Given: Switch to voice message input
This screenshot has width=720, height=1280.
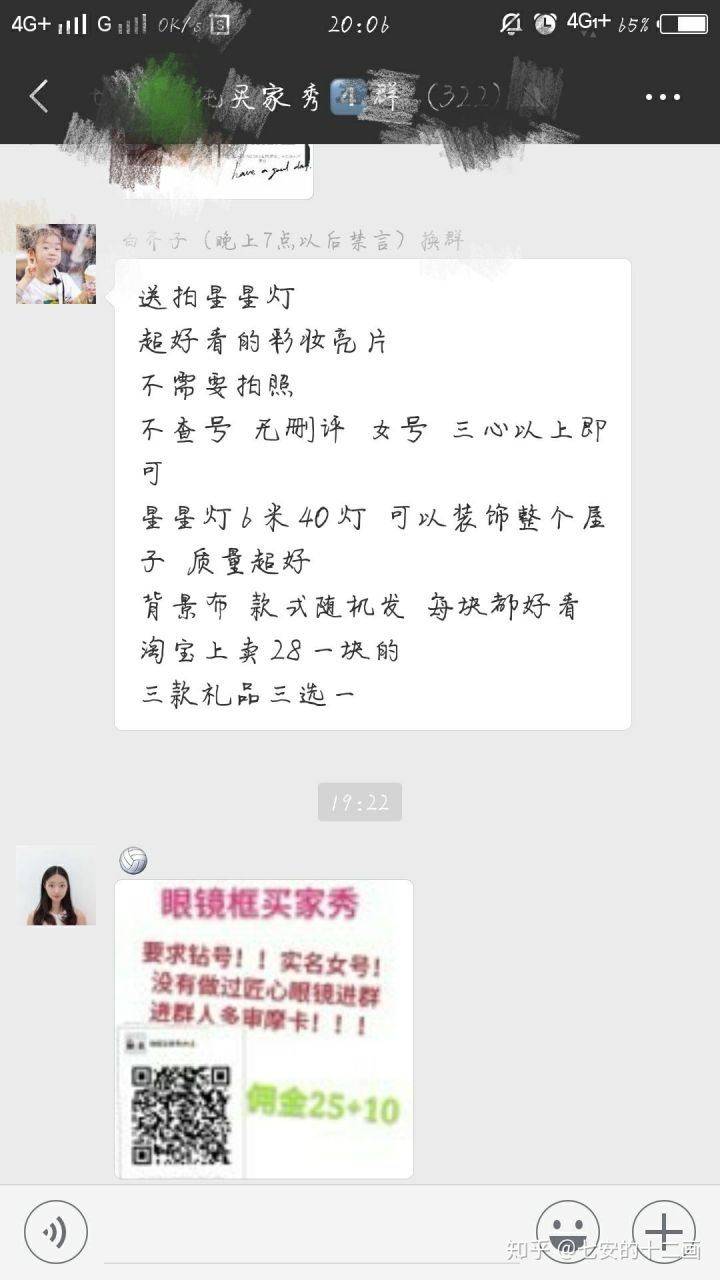Looking at the screenshot, I should tap(56, 1232).
